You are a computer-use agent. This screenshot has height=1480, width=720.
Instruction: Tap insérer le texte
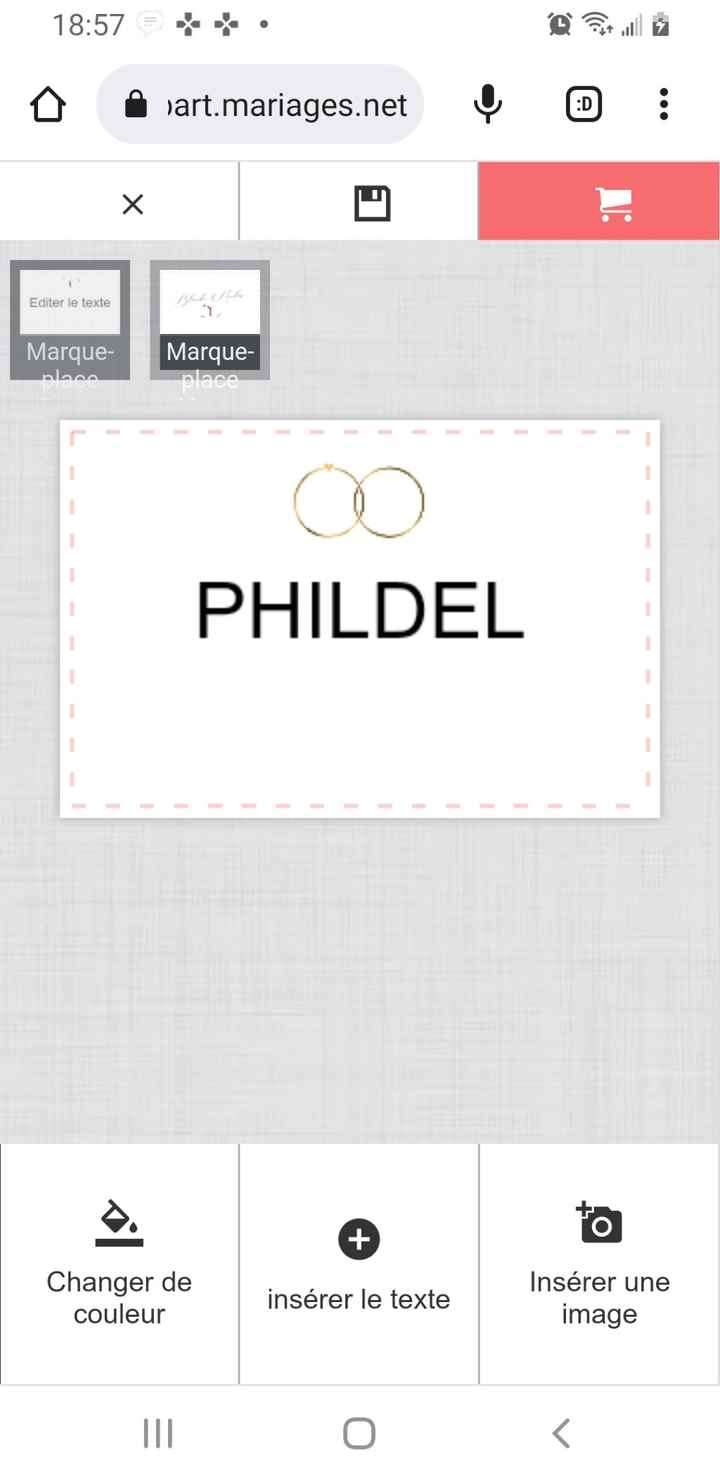[359, 1265]
